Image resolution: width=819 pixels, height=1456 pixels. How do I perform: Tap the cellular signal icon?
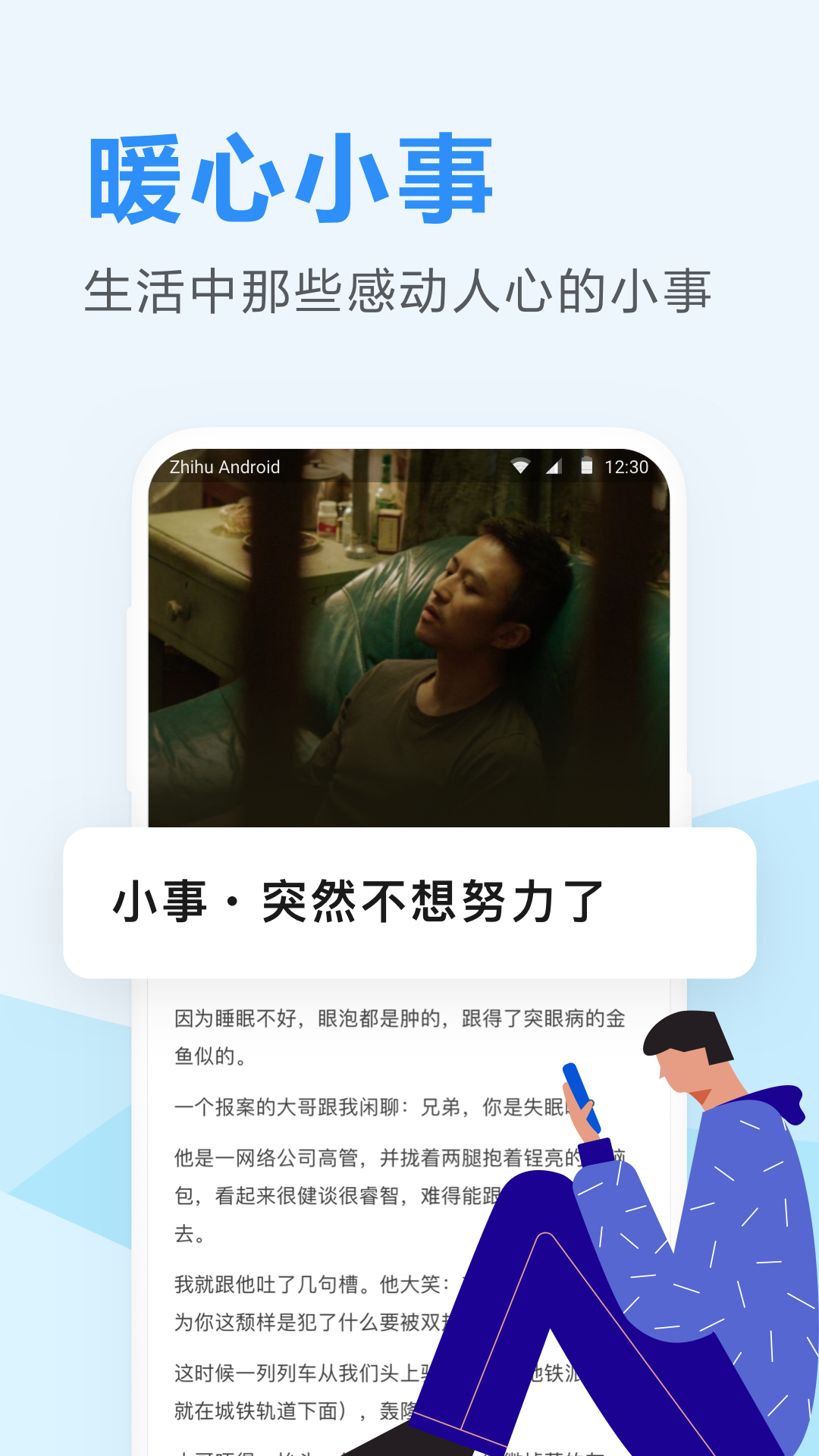[x=553, y=467]
